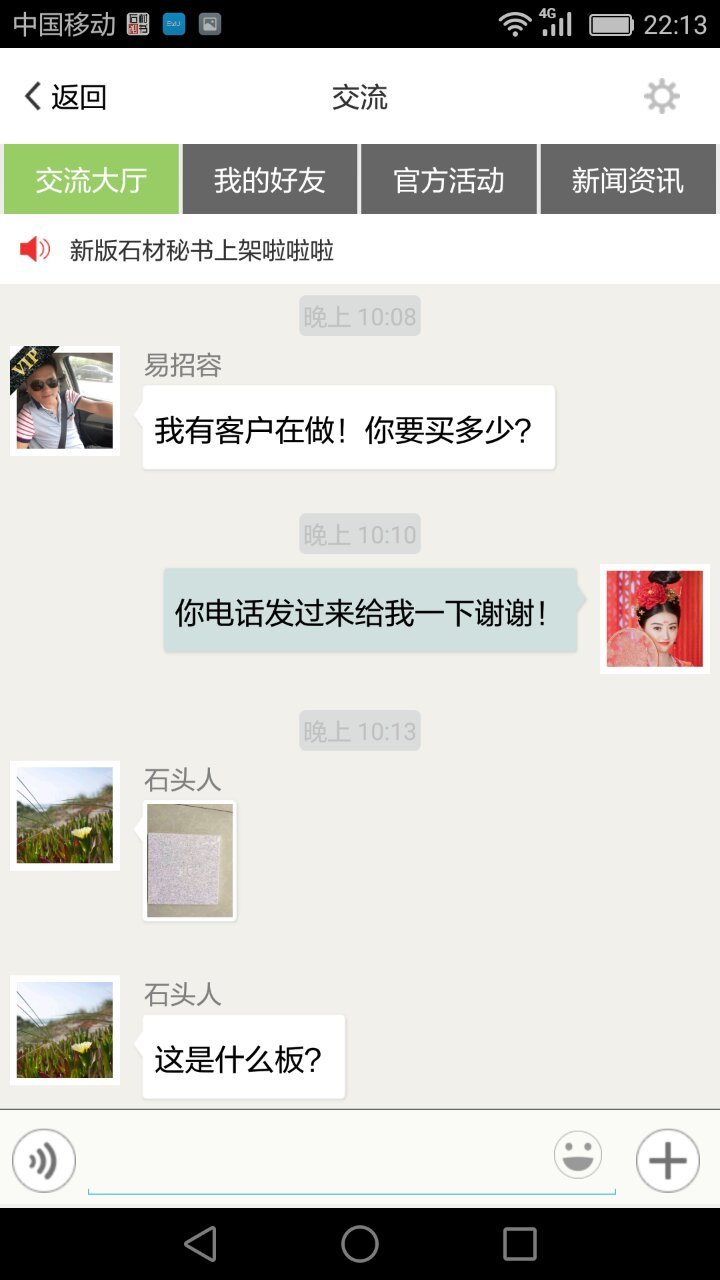Open recent apps with the square button
The width and height of the screenshot is (720, 1280).
point(518,1243)
